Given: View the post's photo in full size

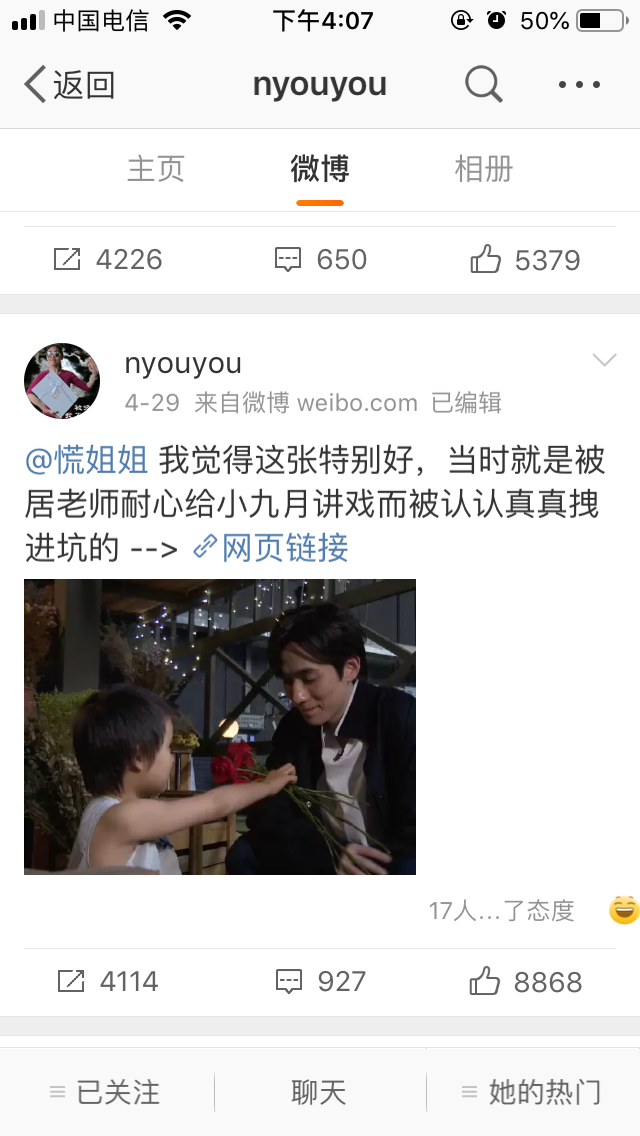Looking at the screenshot, I should (x=220, y=727).
